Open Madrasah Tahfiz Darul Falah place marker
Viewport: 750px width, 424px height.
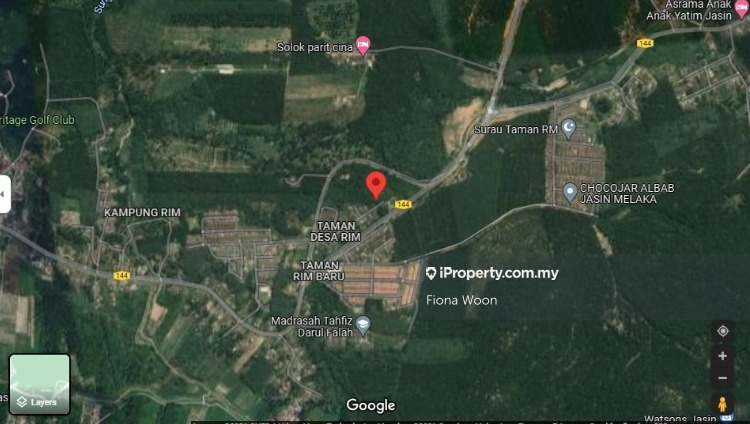pyautogui.click(x=363, y=324)
